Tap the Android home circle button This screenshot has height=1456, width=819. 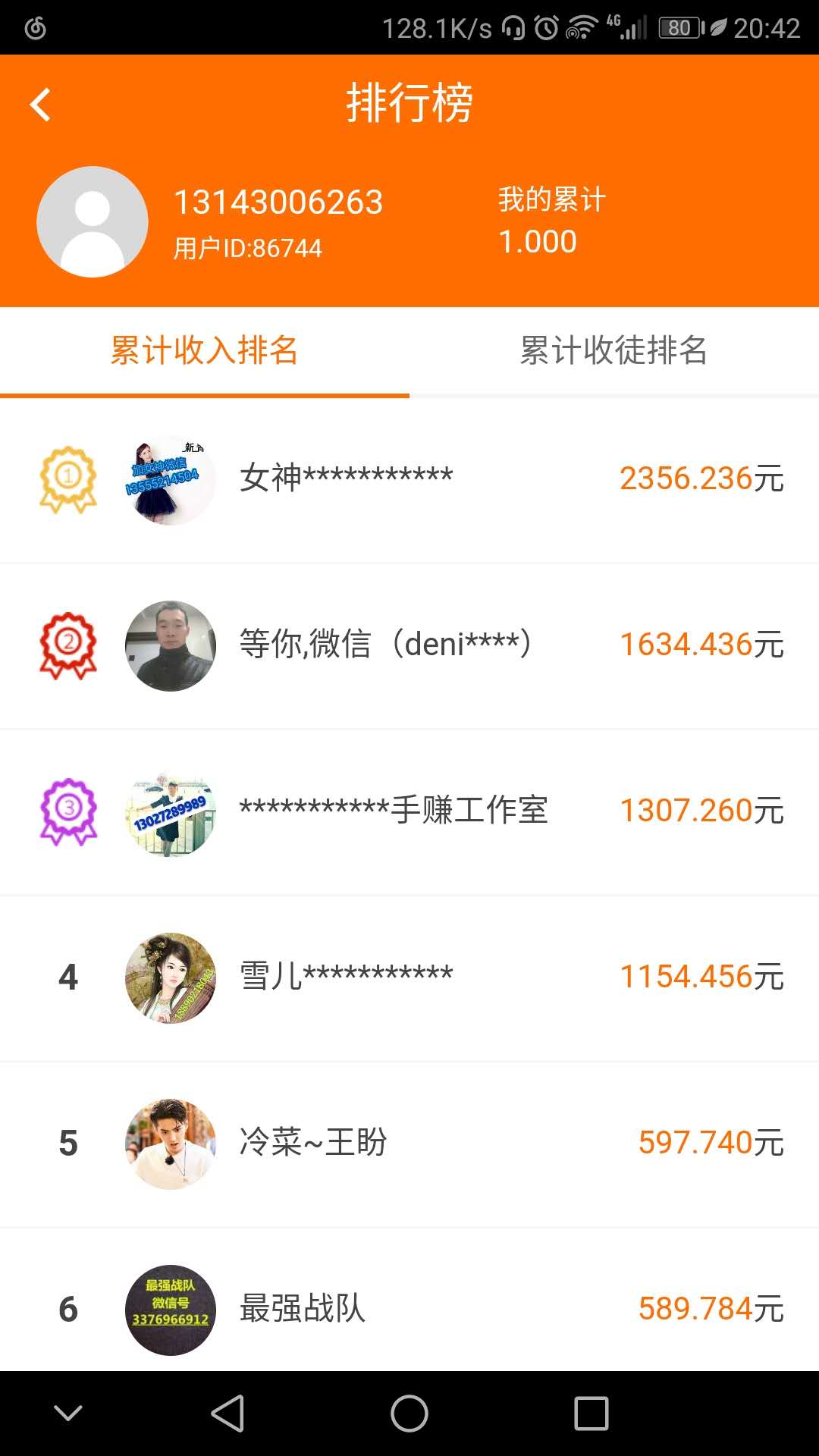(x=409, y=1413)
